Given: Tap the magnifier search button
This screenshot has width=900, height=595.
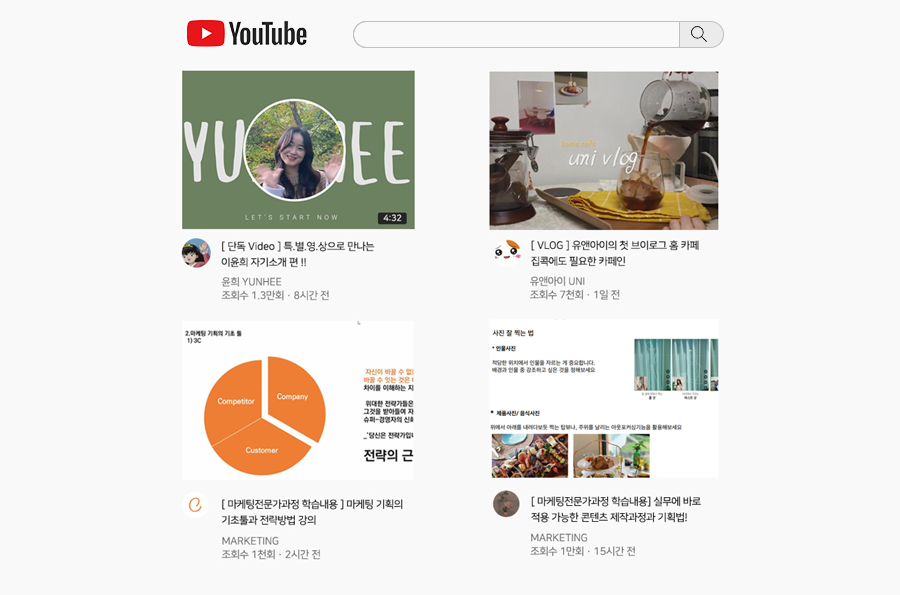Looking at the screenshot, I should [700, 34].
